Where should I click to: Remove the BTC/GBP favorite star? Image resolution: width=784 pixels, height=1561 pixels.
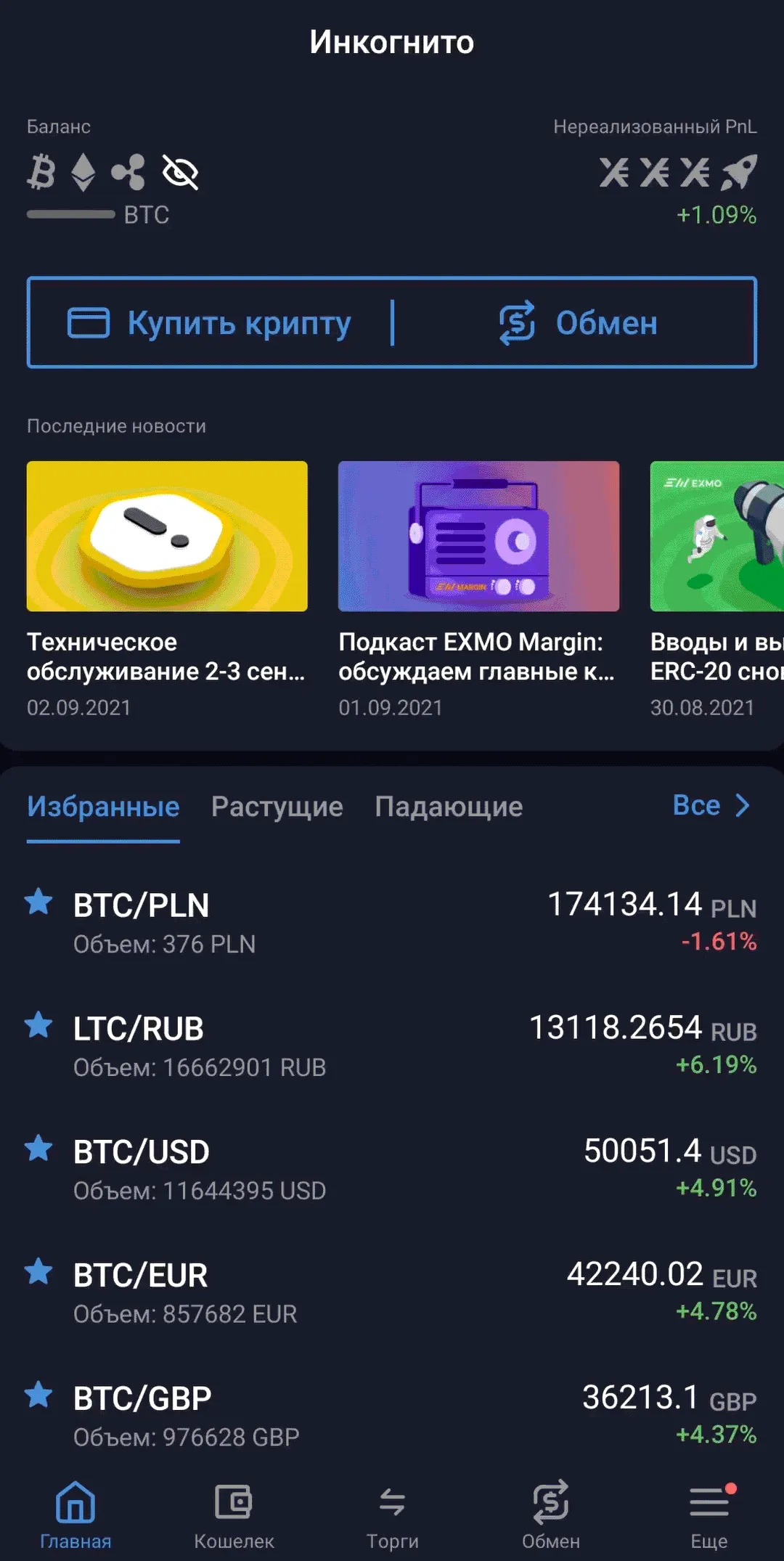38,1395
